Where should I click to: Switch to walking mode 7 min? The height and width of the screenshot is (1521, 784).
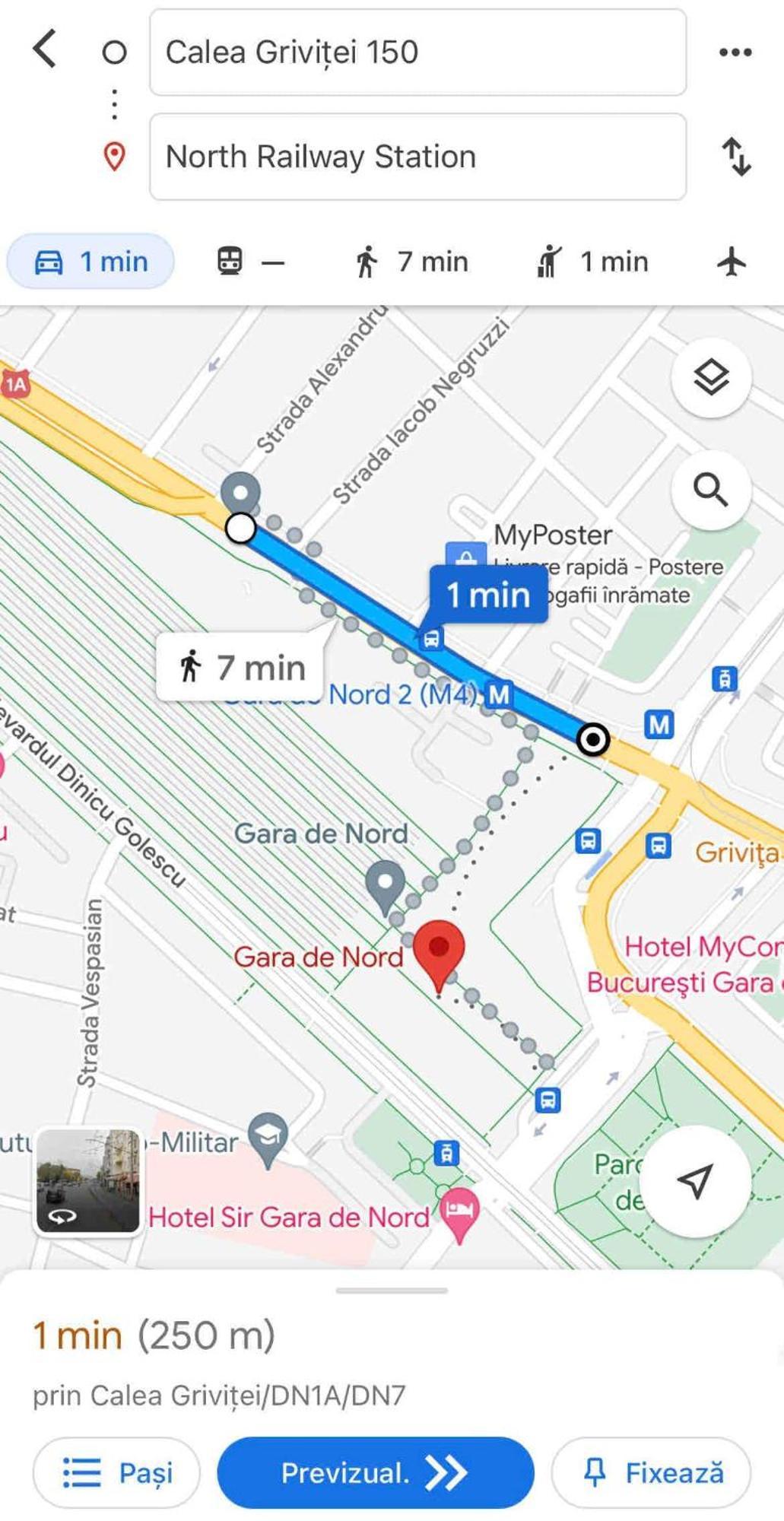[x=411, y=262]
